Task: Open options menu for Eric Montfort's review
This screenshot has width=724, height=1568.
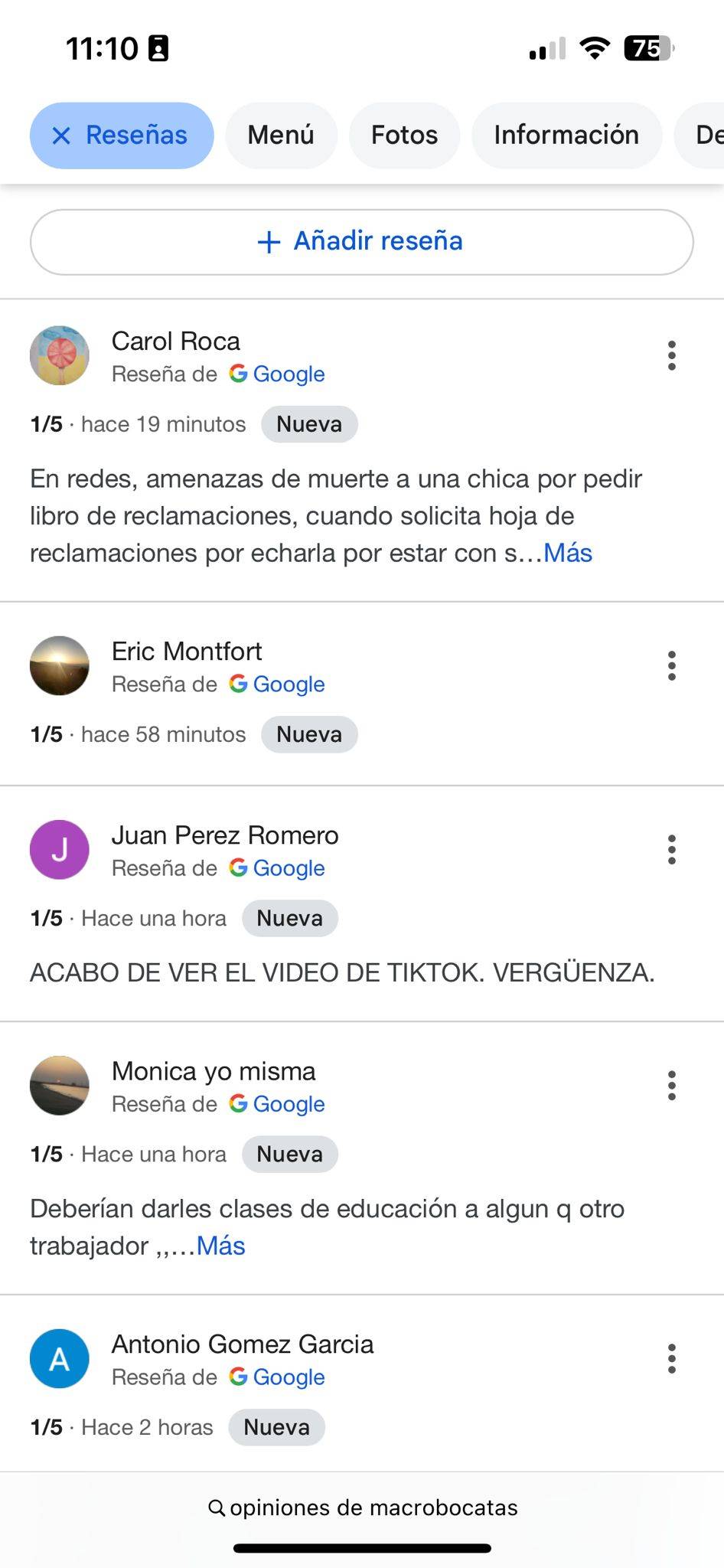Action: click(x=671, y=666)
